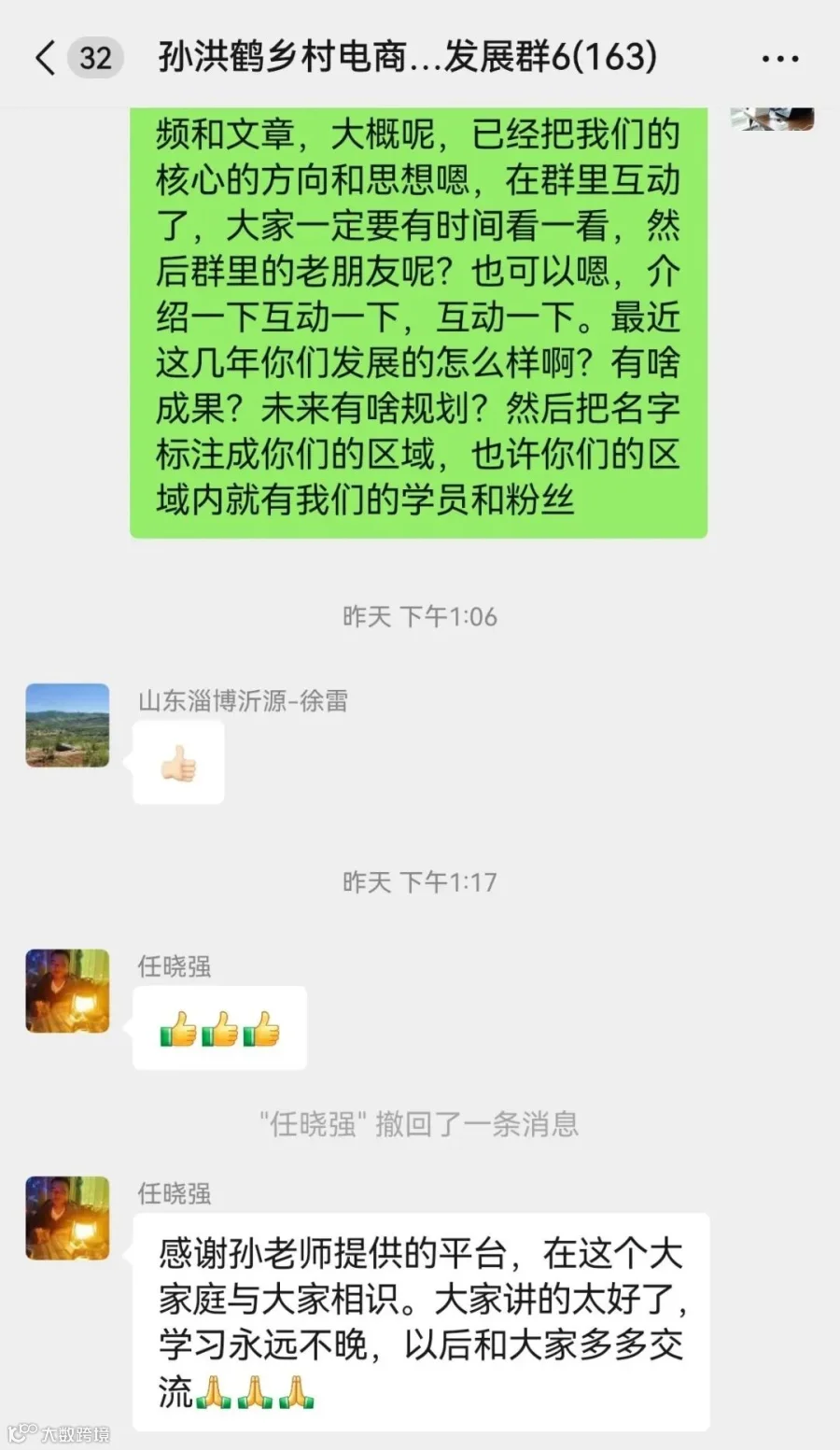This screenshot has width=840, height=1450.
Task: Go back to the chat list
Action: (45, 58)
